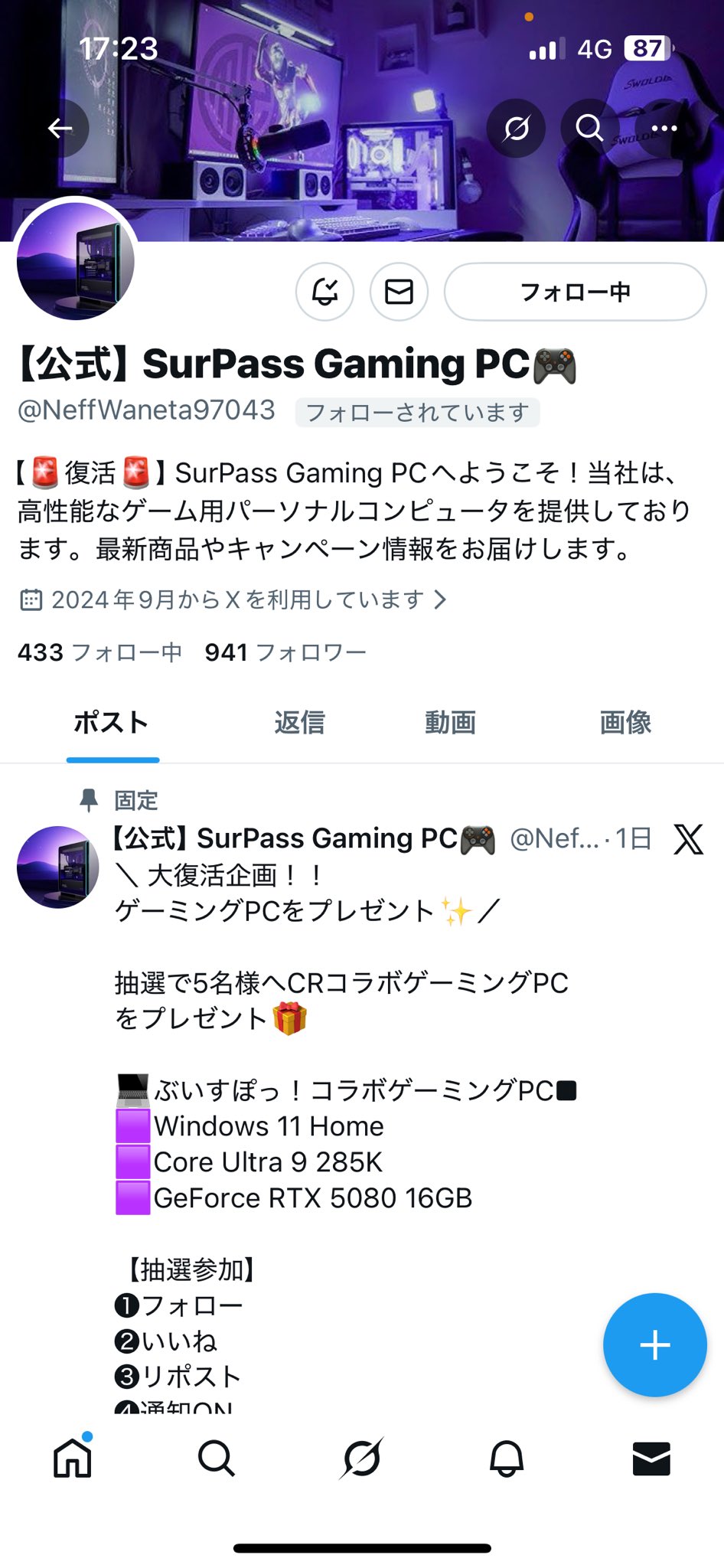Open the Search tab in the bottom bar

217,1458
